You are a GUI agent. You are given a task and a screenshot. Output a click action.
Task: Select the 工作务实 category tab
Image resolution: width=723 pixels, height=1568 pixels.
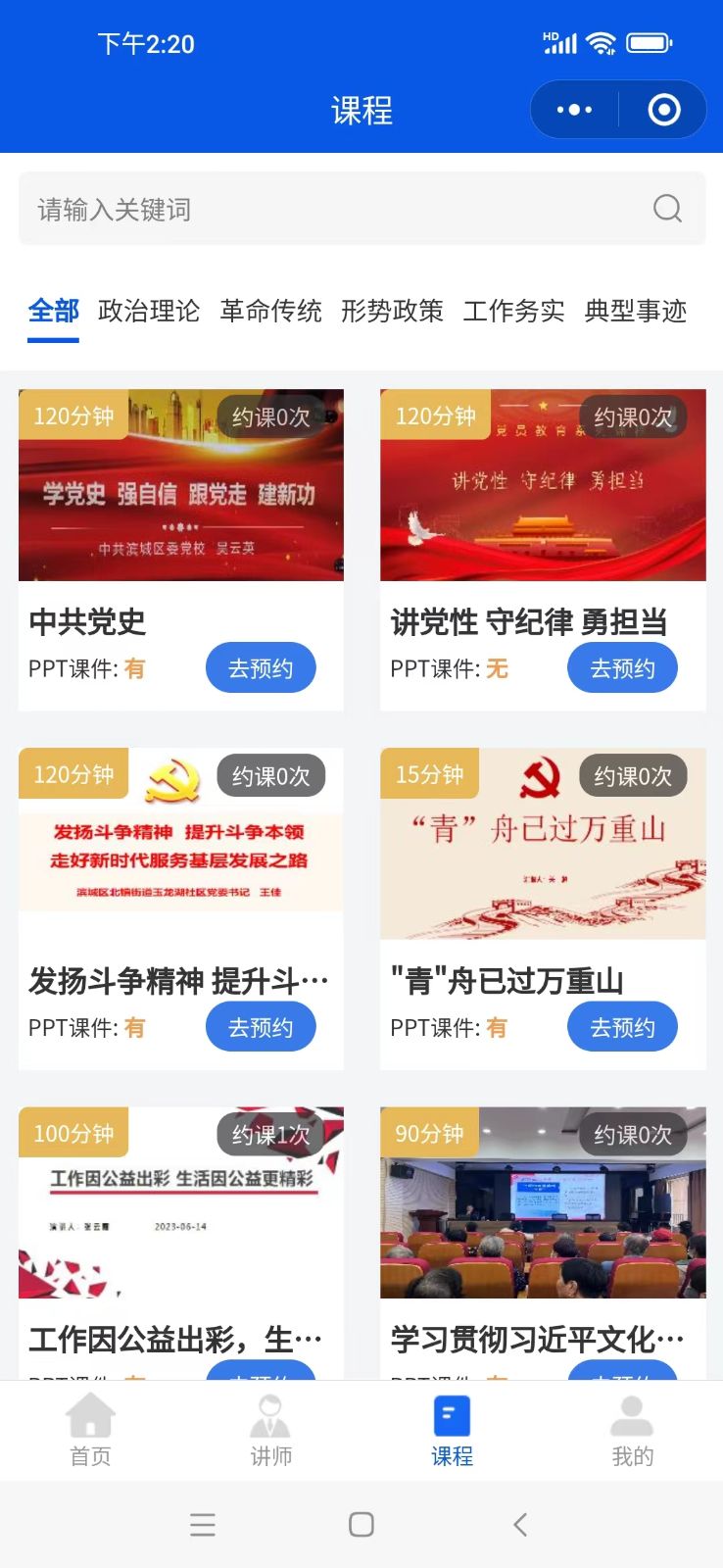(x=513, y=312)
